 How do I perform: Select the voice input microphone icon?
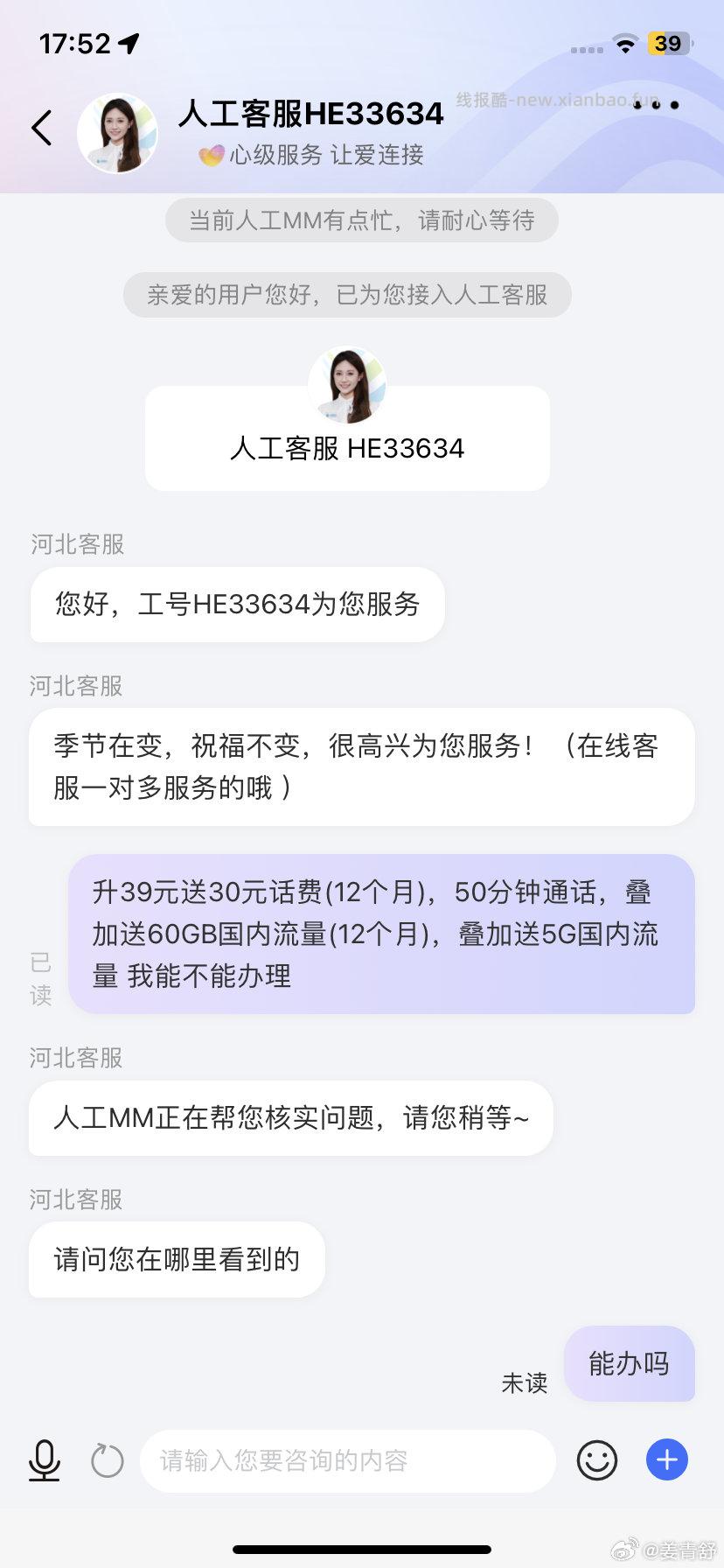click(44, 1459)
